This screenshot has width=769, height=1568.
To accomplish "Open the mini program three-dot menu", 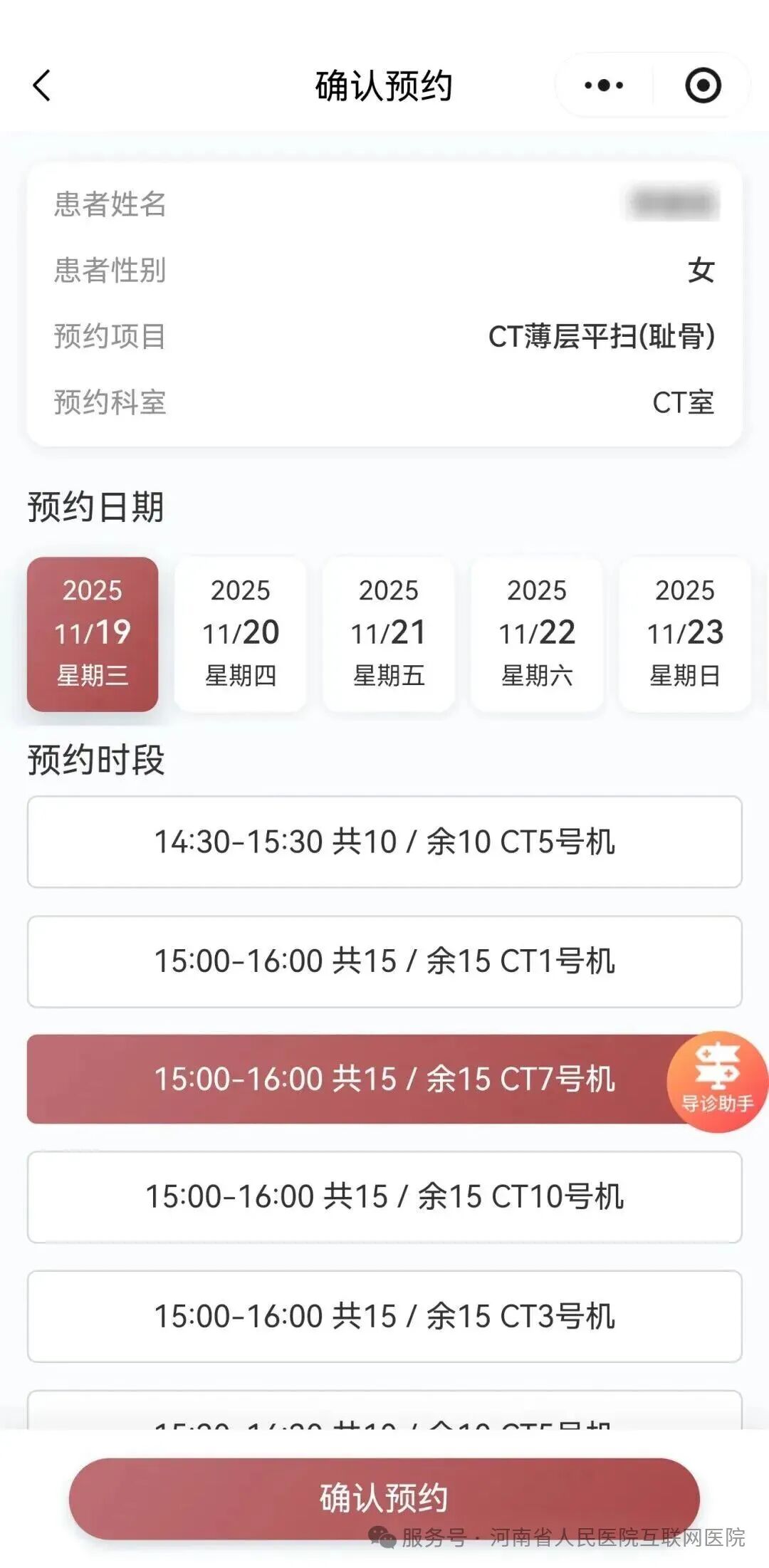I will (603, 85).
